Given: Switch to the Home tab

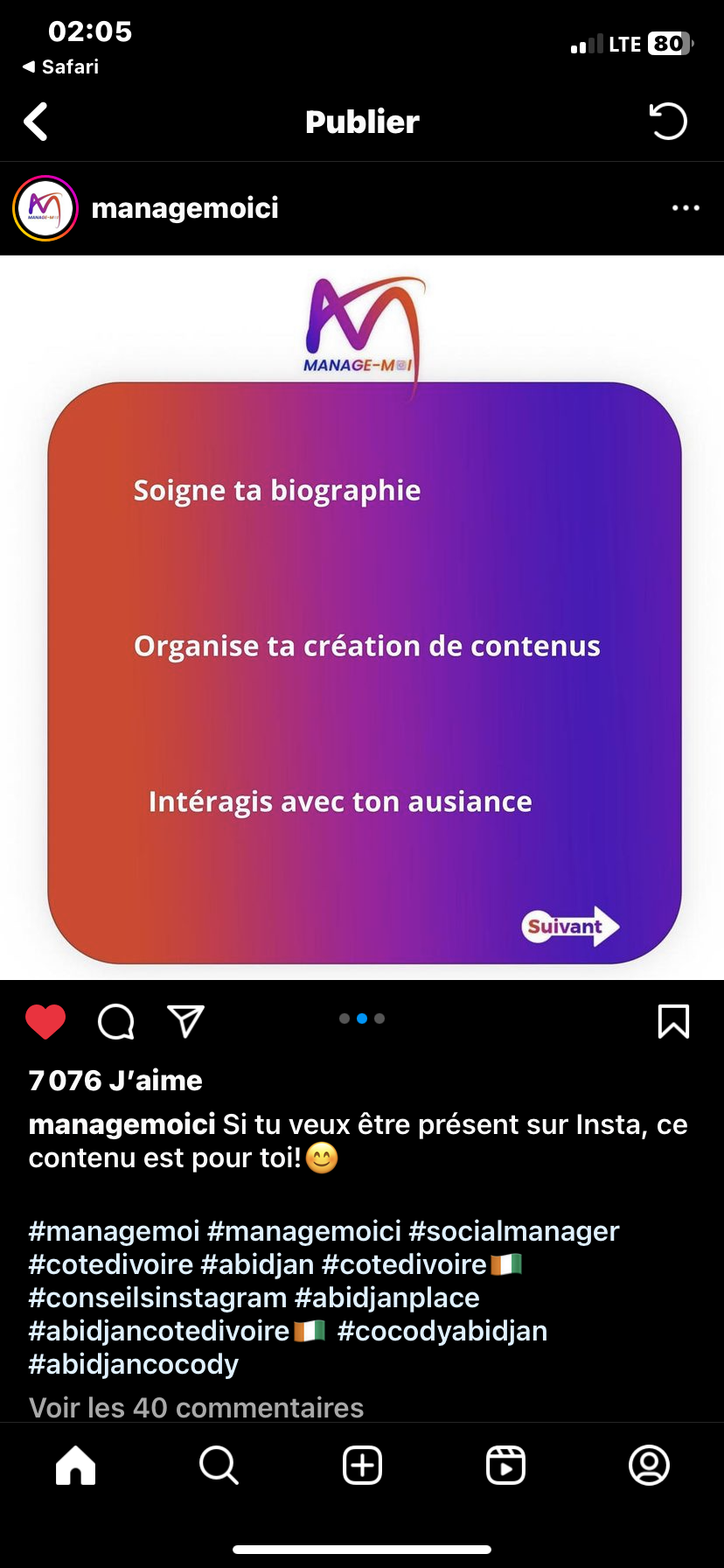Looking at the screenshot, I should 76,1465.
